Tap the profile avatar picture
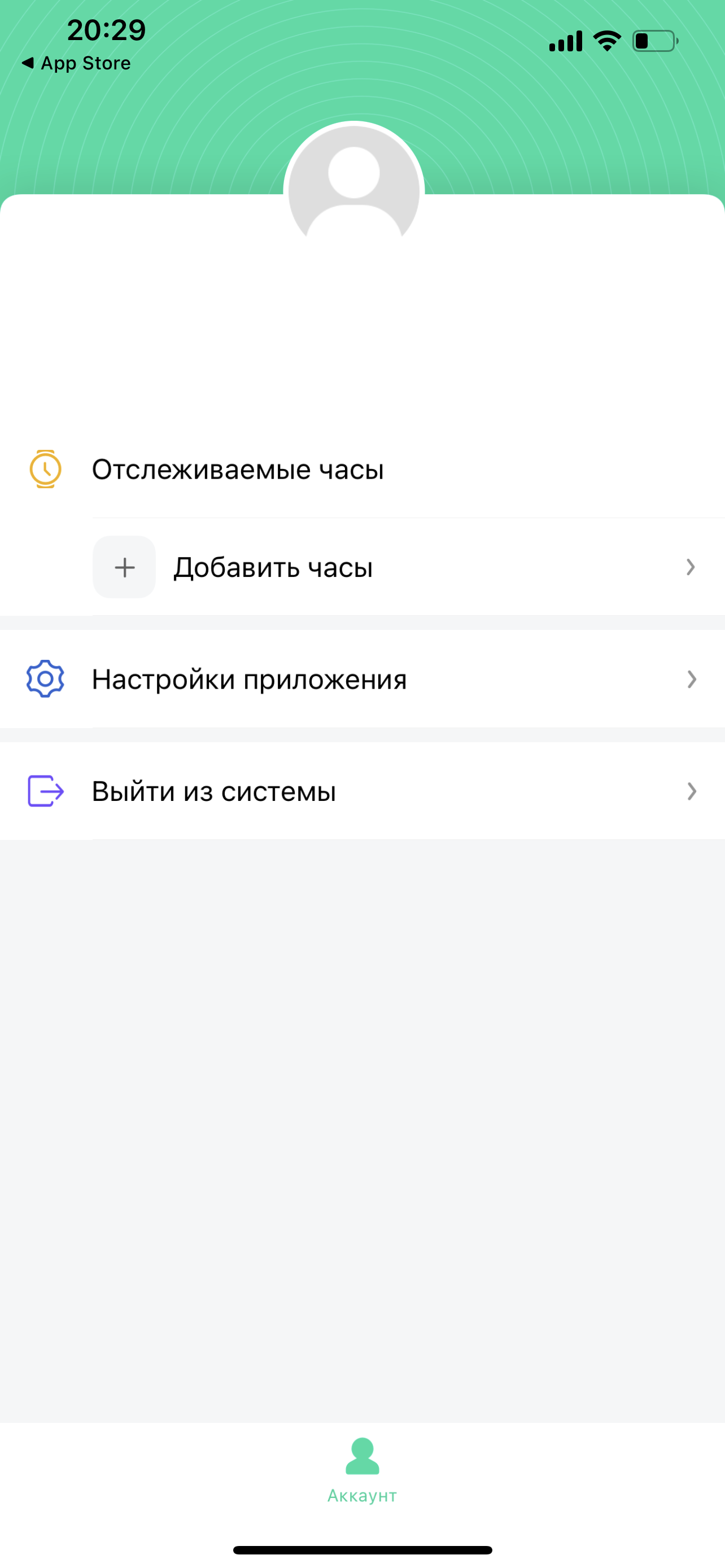 pyautogui.click(x=353, y=190)
